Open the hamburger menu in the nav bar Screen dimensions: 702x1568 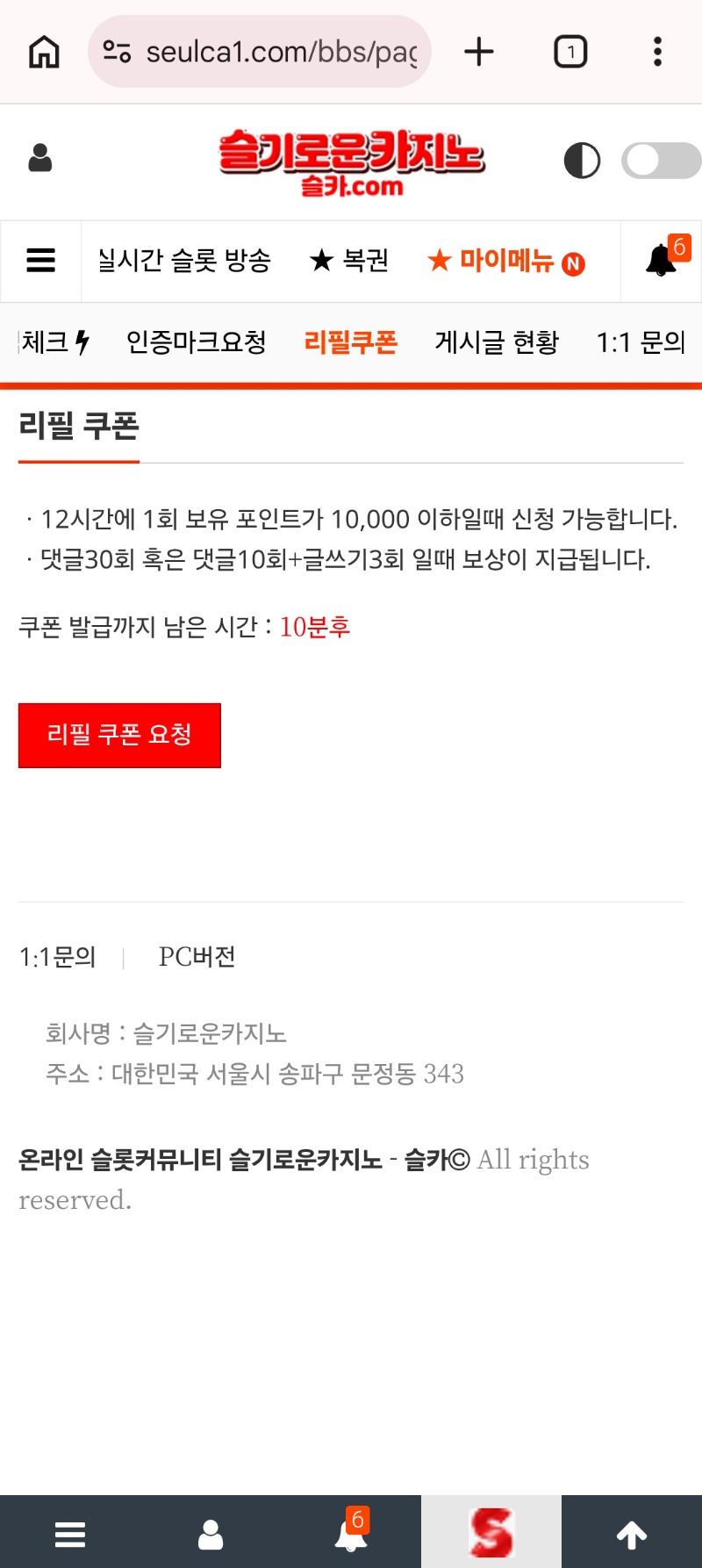coord(41,261)
